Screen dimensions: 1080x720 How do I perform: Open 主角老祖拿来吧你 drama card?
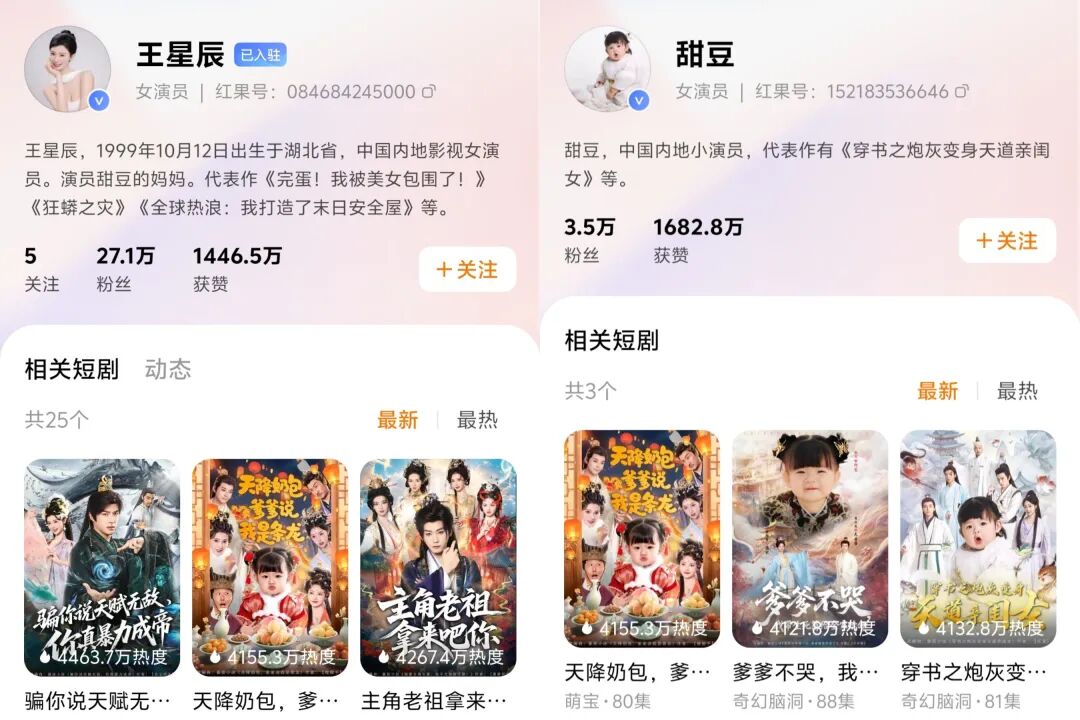[438, 567]
